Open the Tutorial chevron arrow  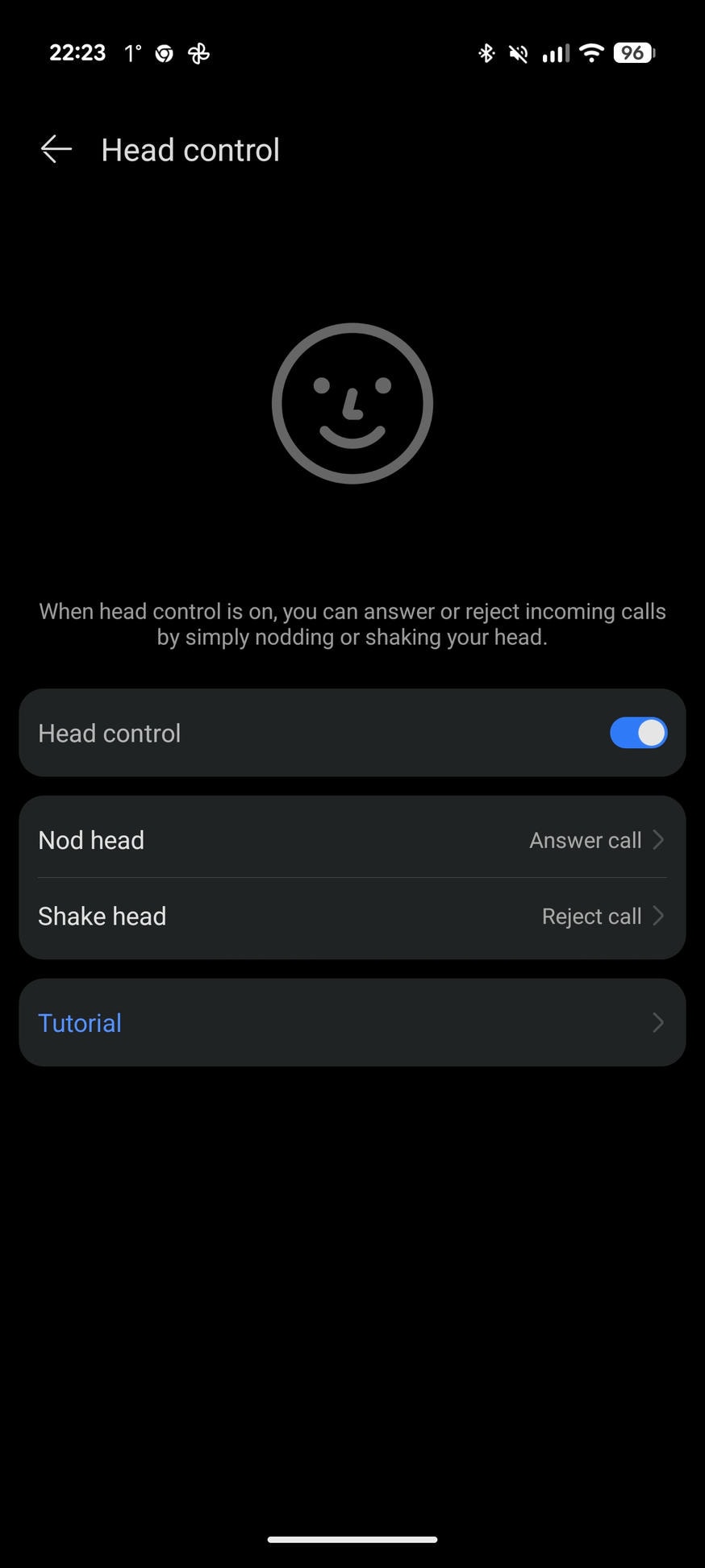coord(658,1022)
